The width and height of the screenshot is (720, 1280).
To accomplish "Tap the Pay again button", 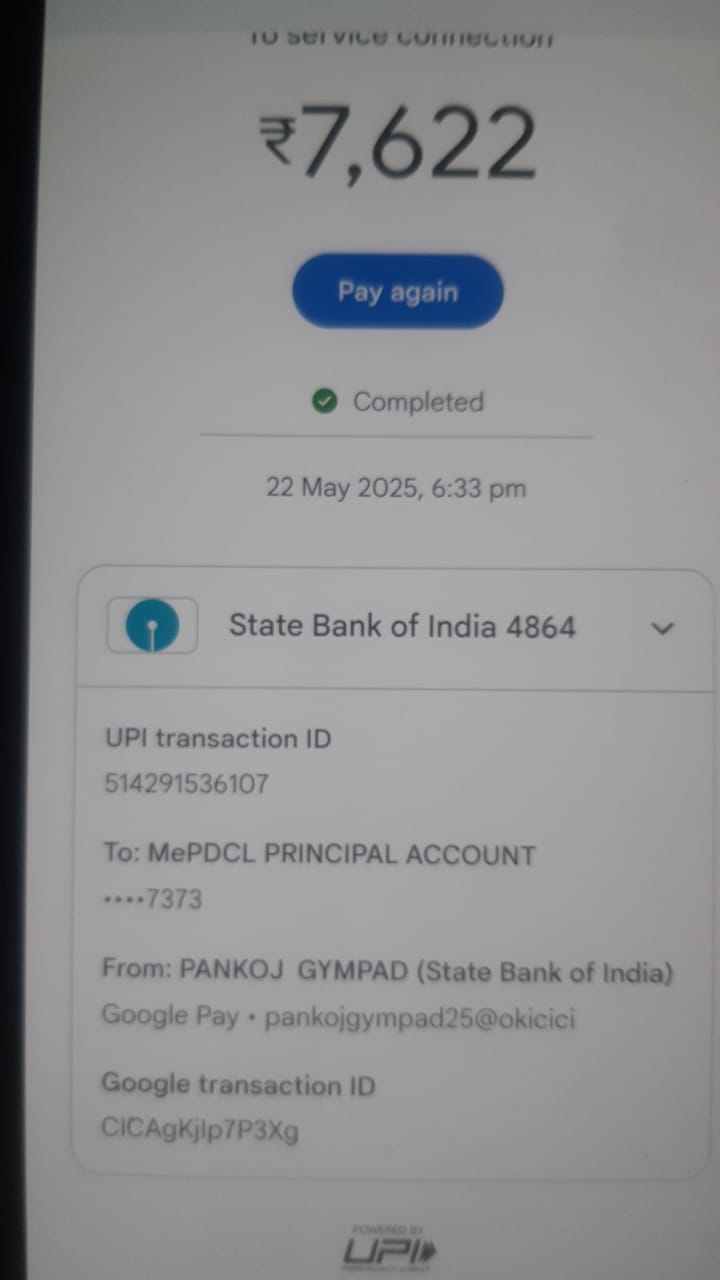I will (x=397, y=292).
